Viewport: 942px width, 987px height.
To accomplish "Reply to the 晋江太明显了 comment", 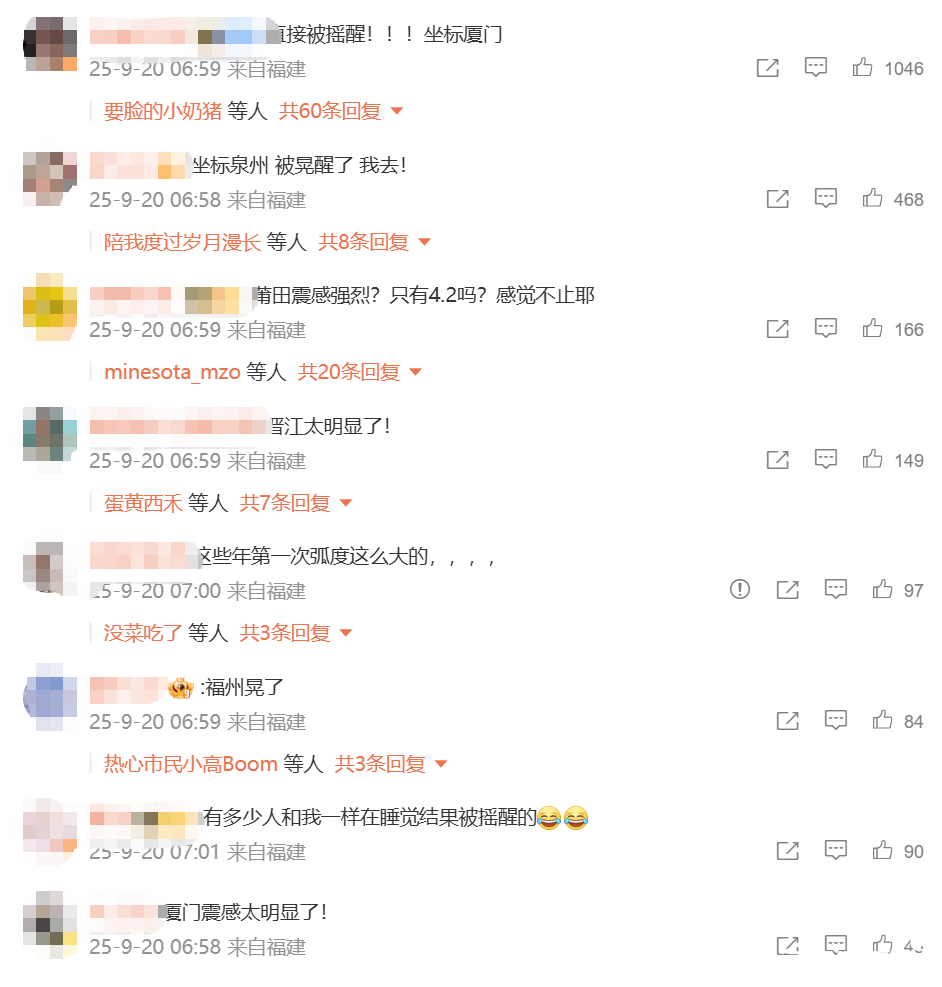I will coord(825,460).
